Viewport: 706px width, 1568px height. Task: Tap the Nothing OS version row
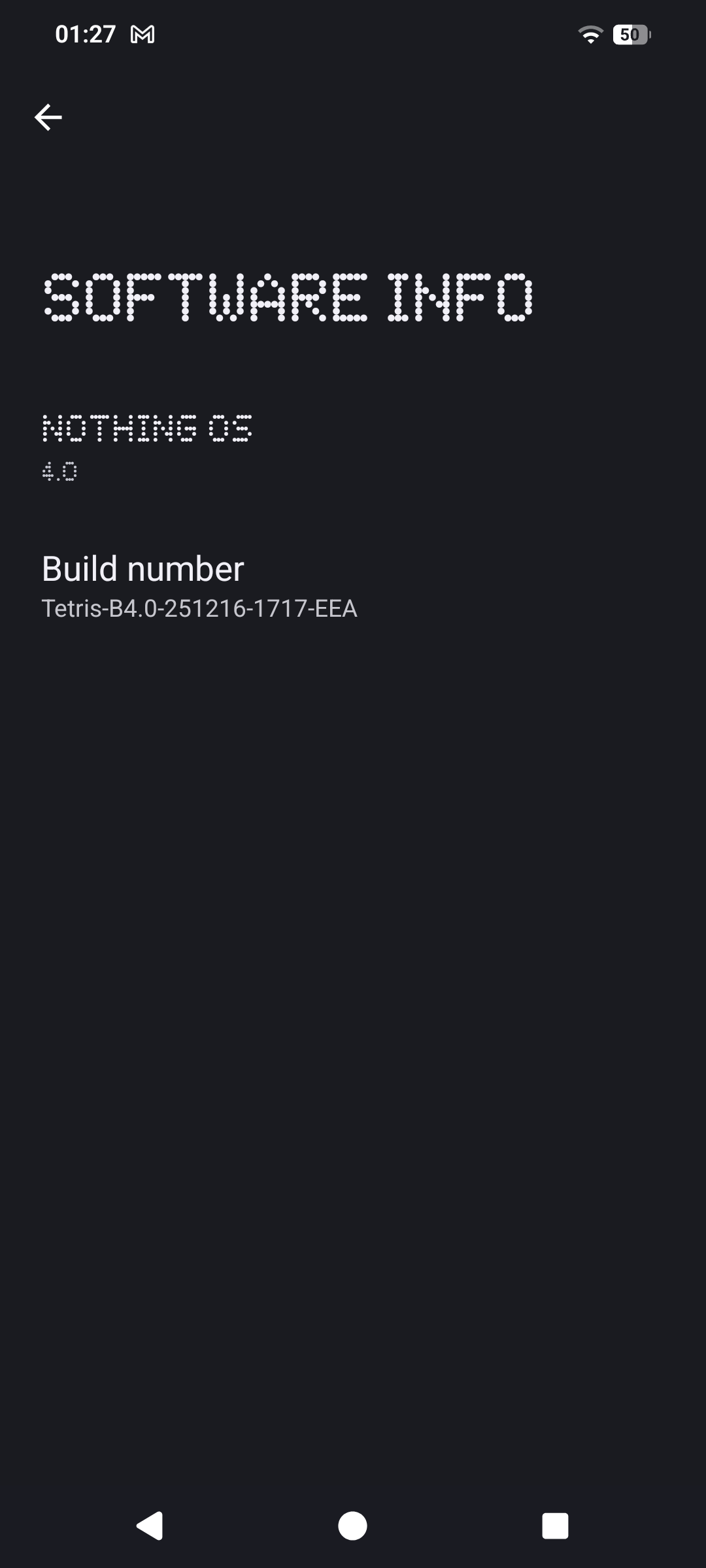147,447
